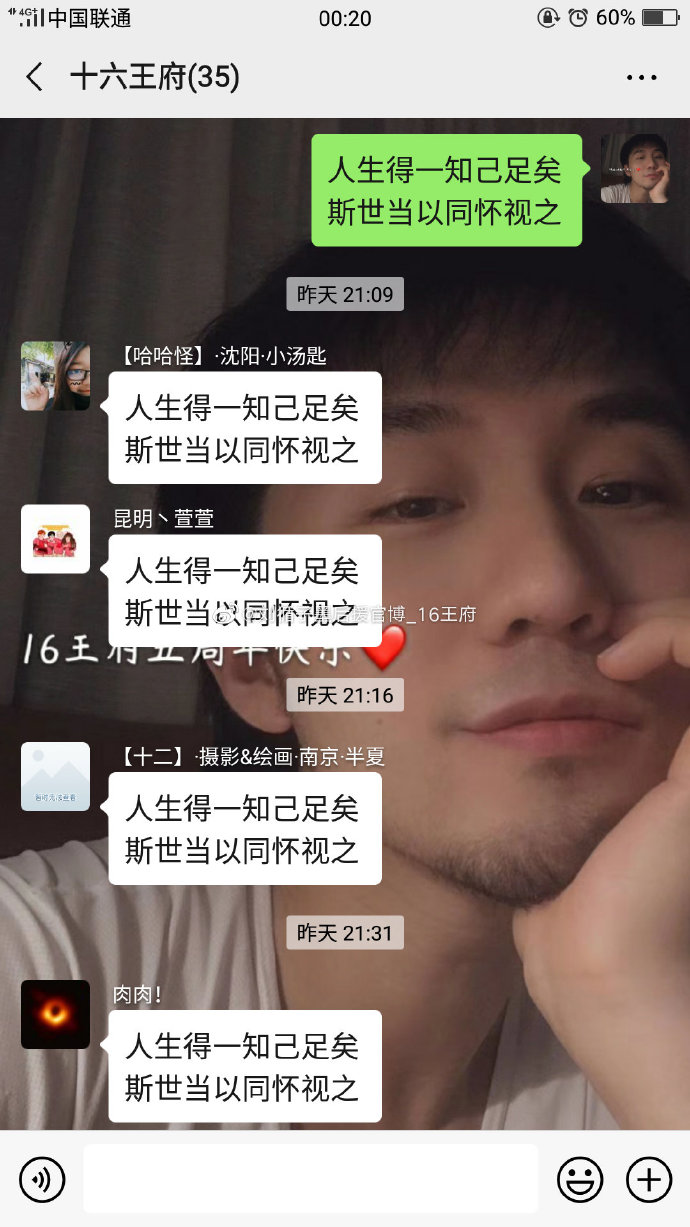Screen dimensions: 690x1227
Task: Switch to voice message input
Action: click(x=42, y=1180)
